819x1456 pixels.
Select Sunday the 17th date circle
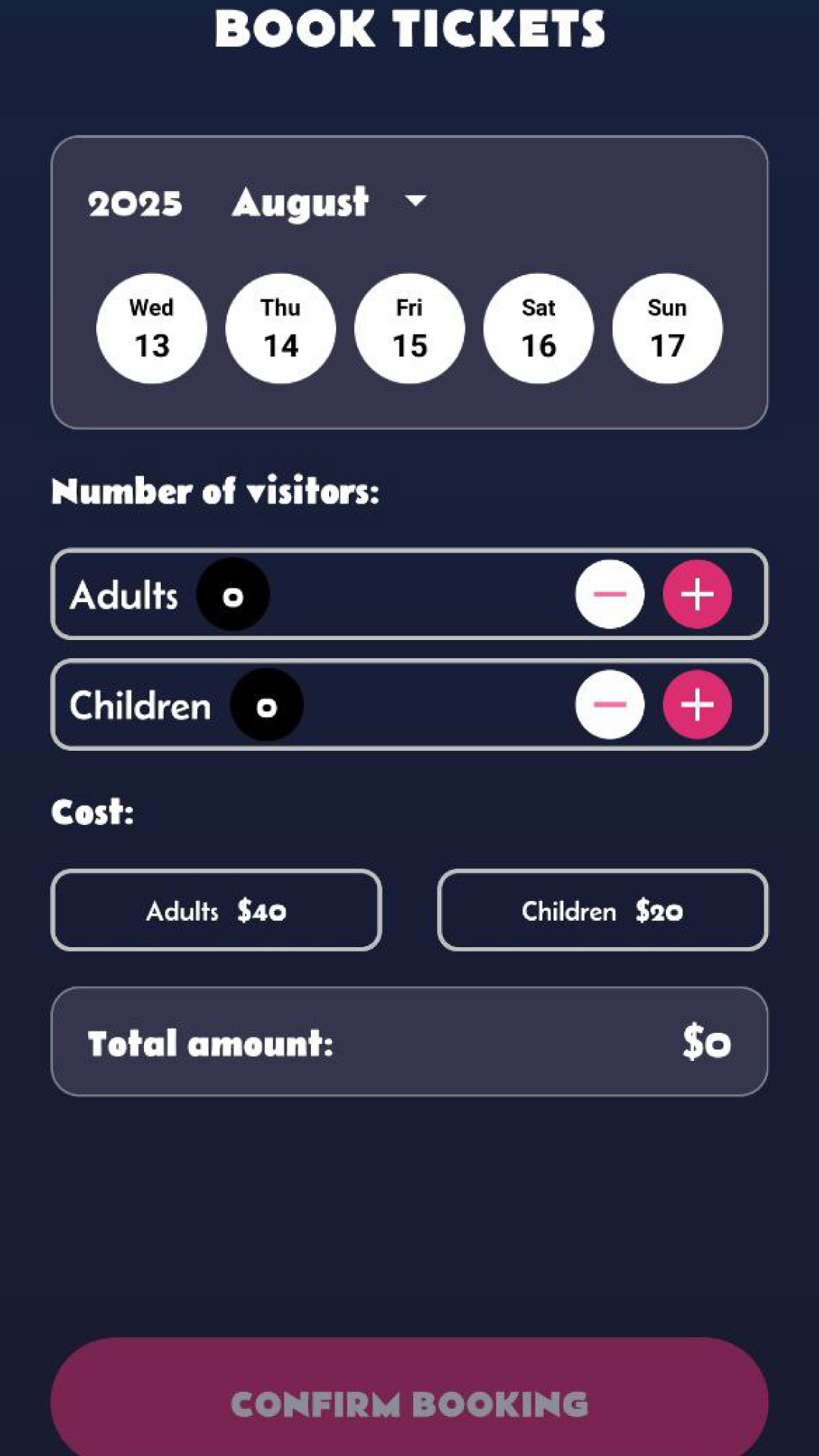pos(667,326)
